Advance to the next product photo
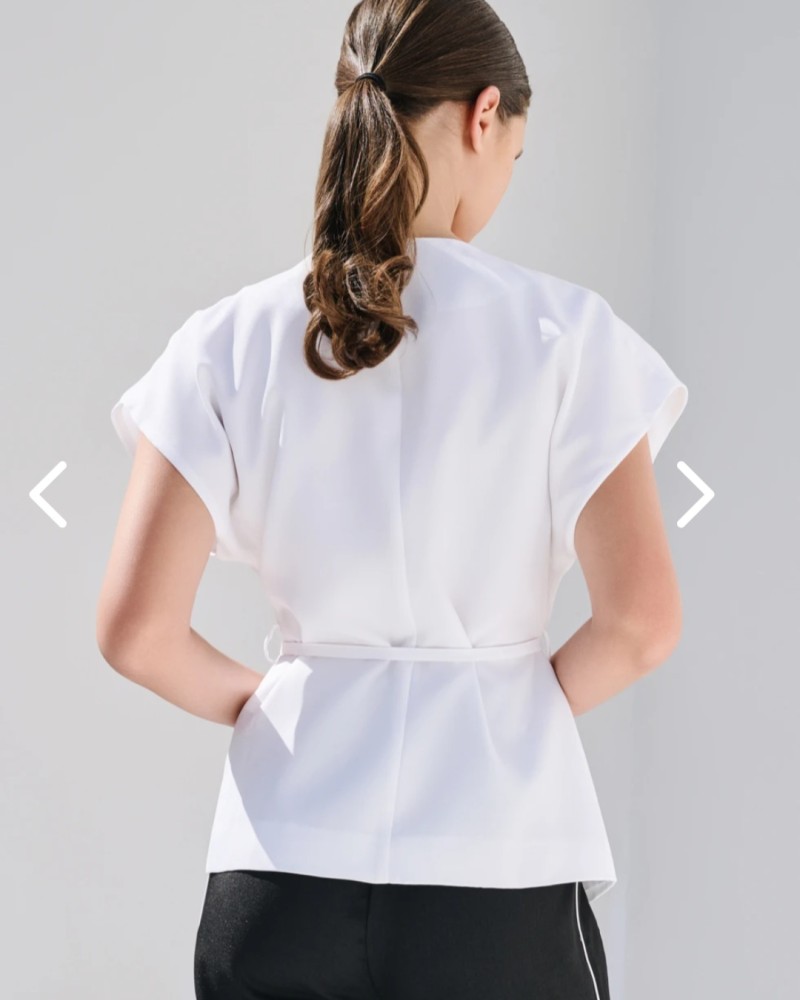800x1000 pixels. point(695,494)
